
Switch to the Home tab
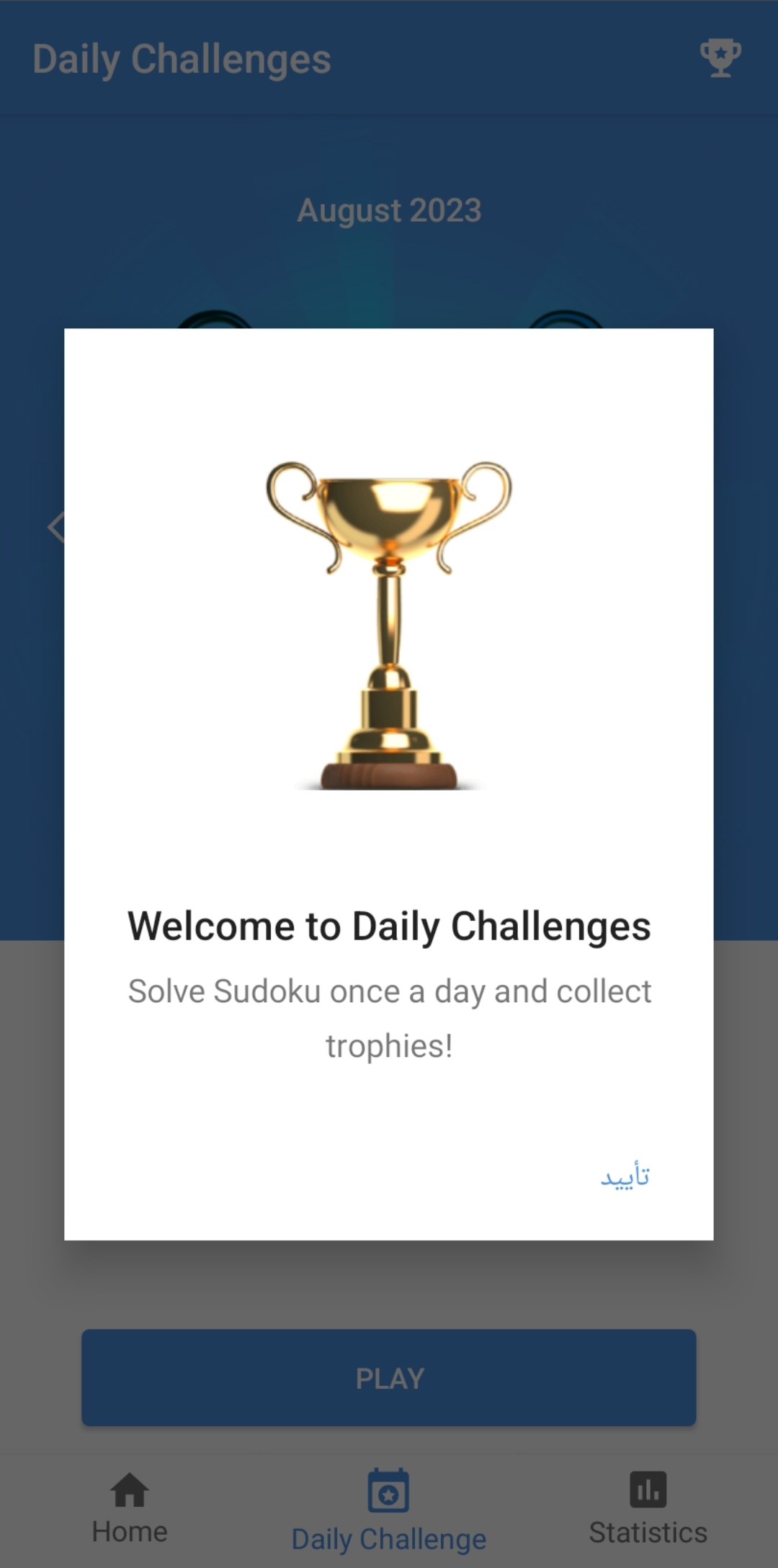click(130, 1509)
